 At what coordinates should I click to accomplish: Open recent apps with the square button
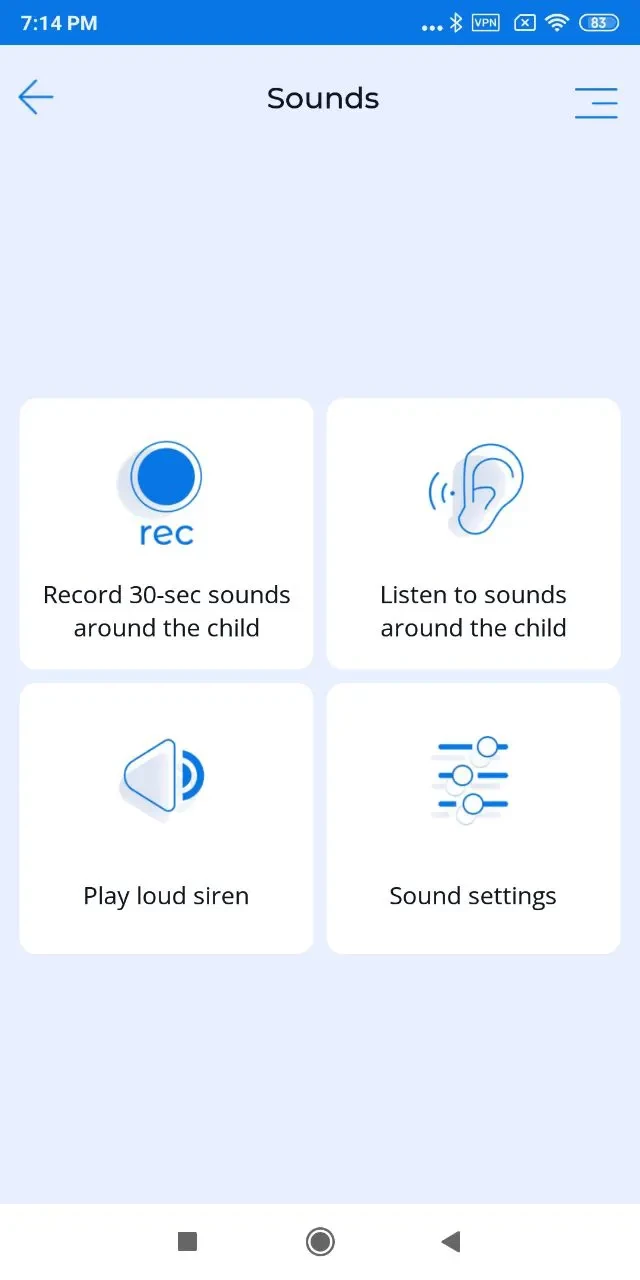click(x=187, y=1242)
